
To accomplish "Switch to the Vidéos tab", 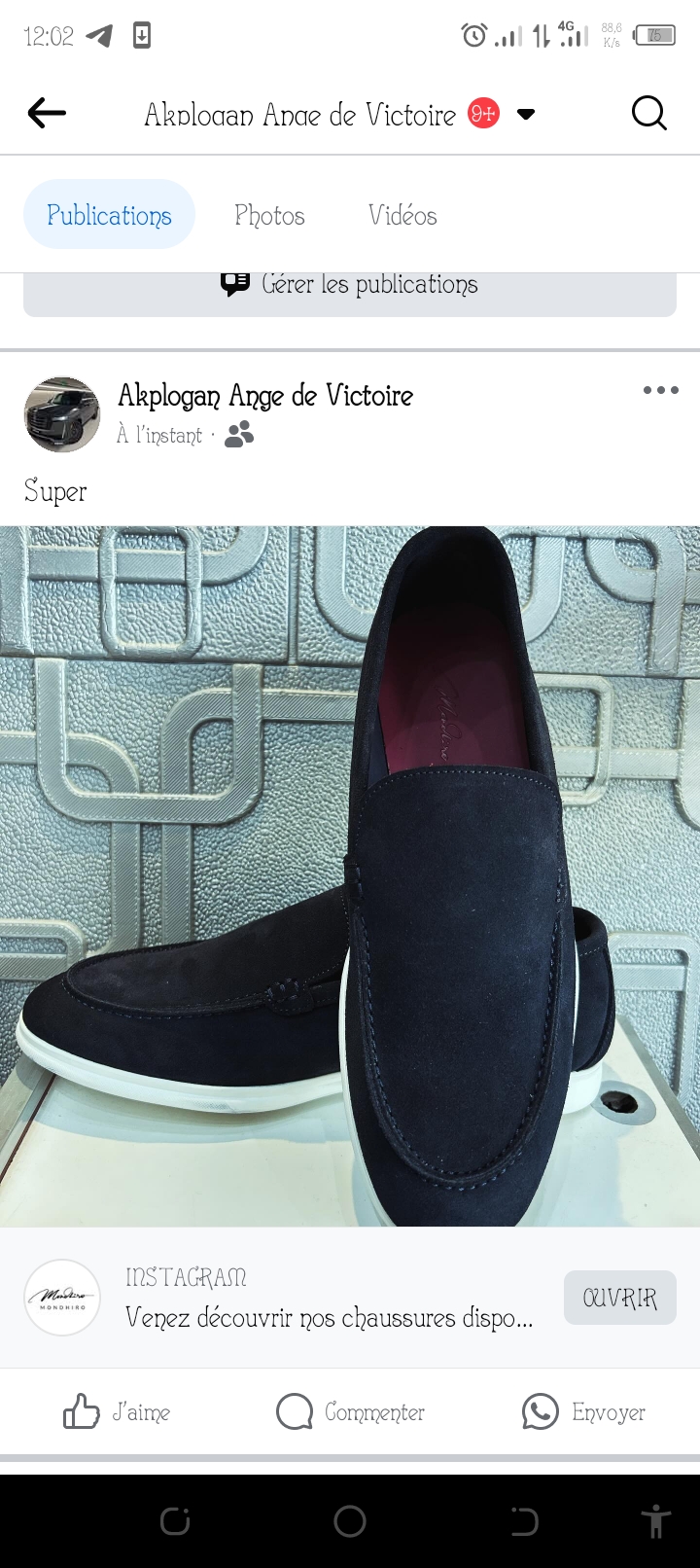I will click(x=402, y=215).
